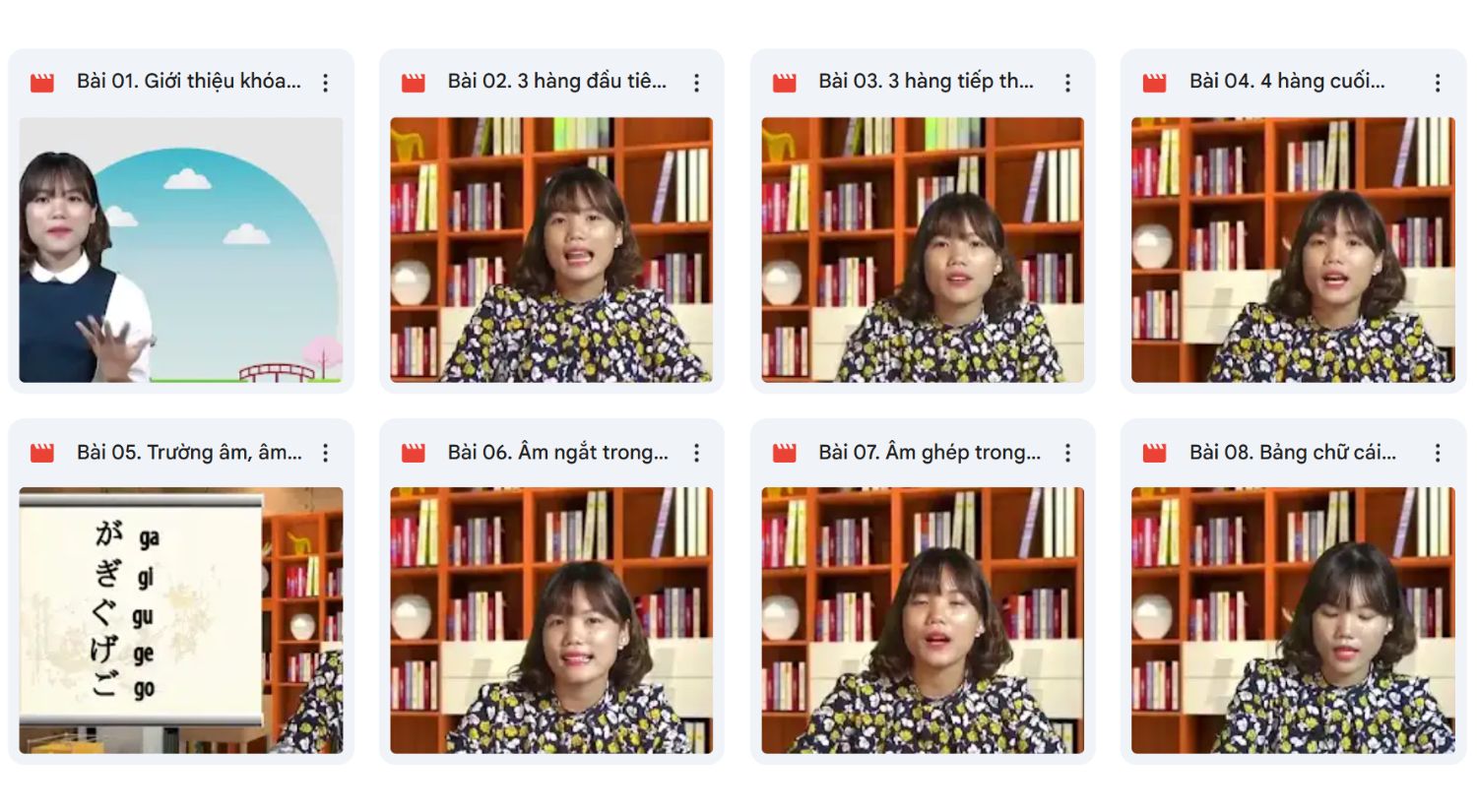Open video Bài 07. Âm ghép trong
Image resolution: width=1477 pixels, height=812 pixels.
[x=923, y=620]
